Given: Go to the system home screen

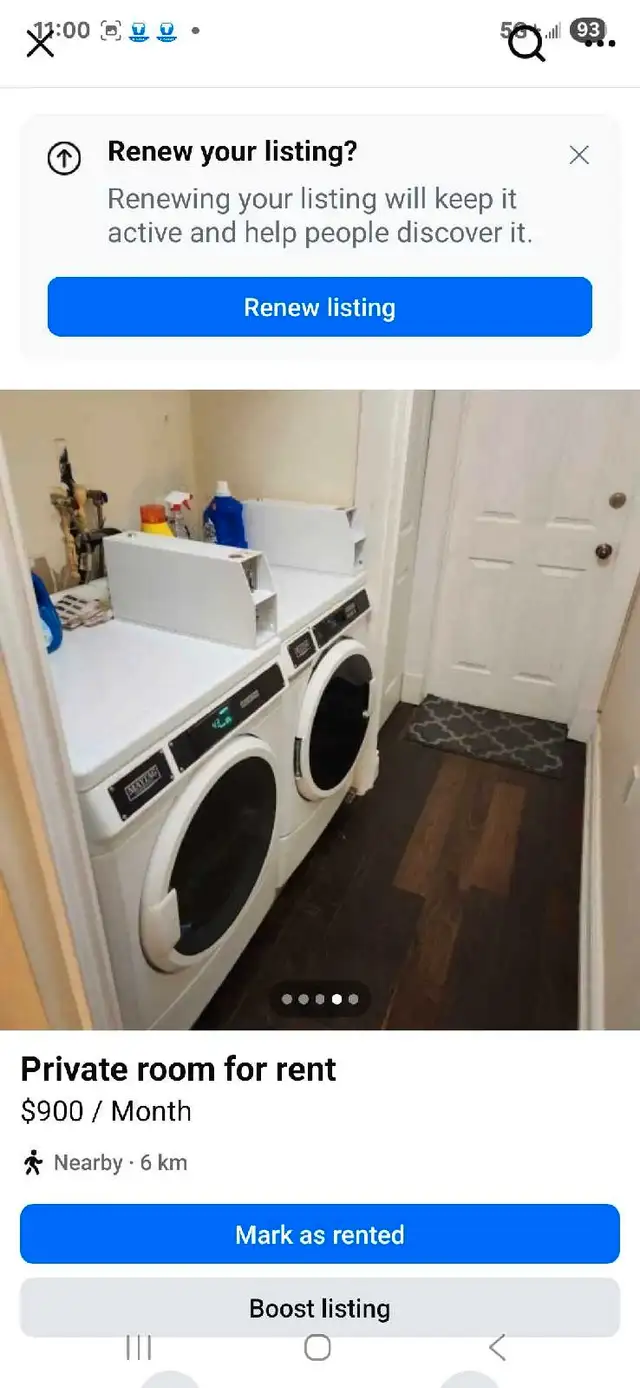Looking at the screenshot, I should 318,1348.
